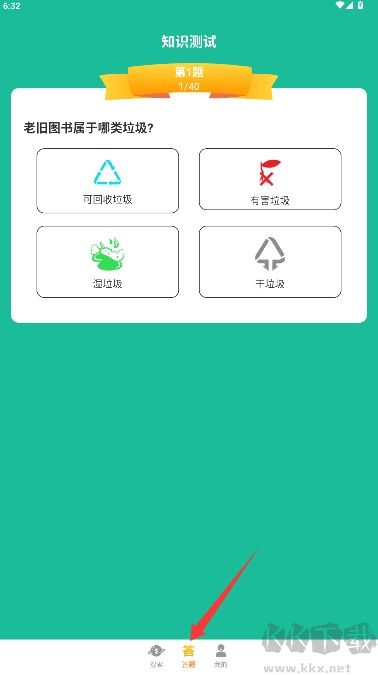Open the 答题 tab

coord(188,656)
